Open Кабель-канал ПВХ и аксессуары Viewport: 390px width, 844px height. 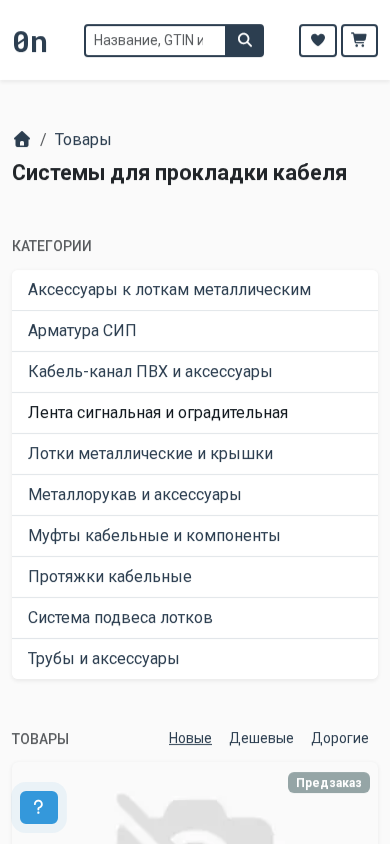click(195, 372)
